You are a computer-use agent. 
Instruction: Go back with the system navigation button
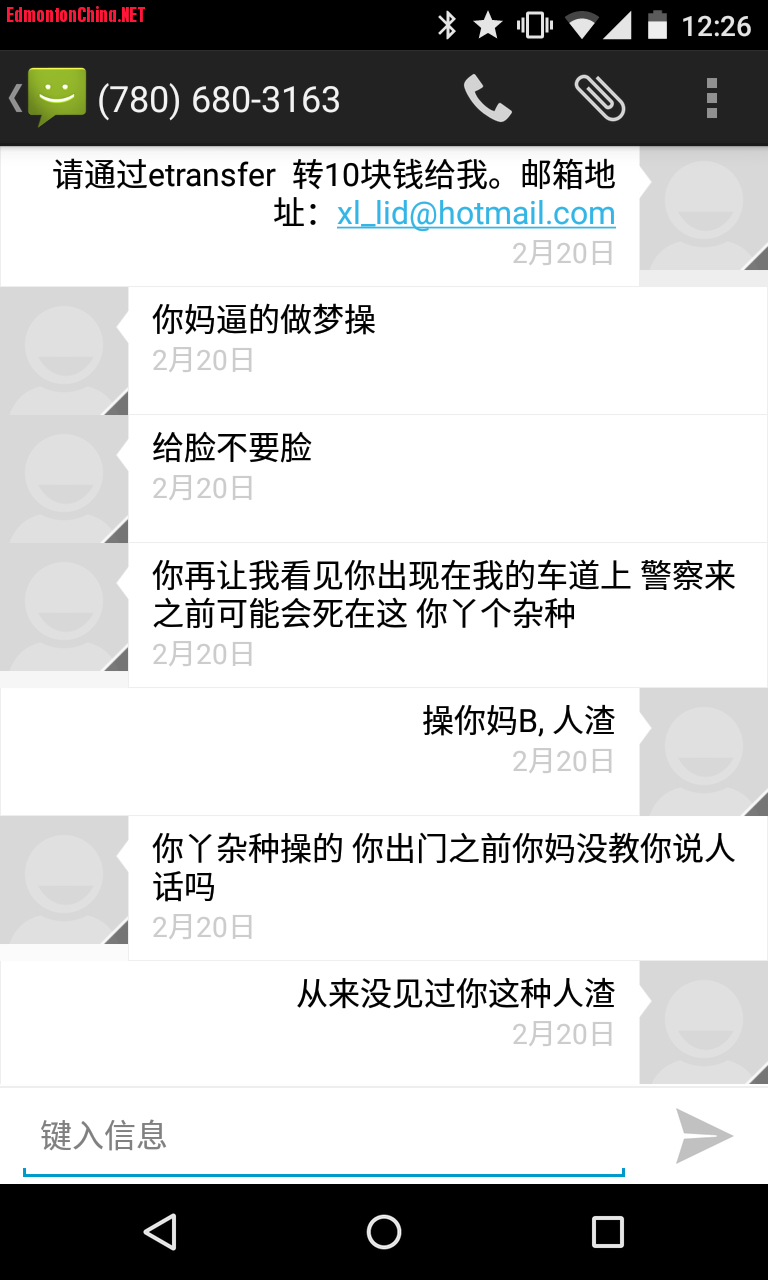(160, 1232)
